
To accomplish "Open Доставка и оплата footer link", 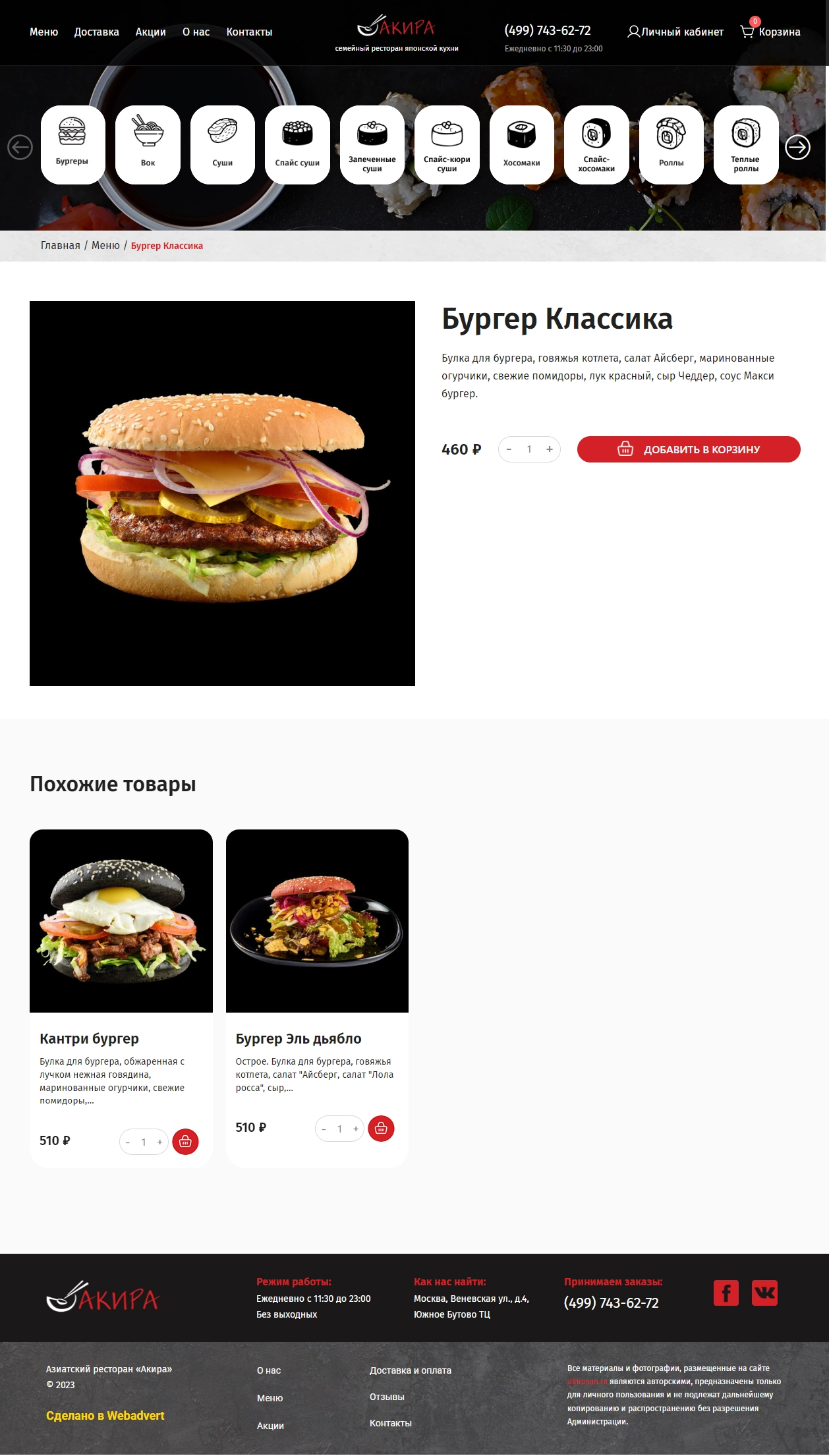I will click(410, 1370).
